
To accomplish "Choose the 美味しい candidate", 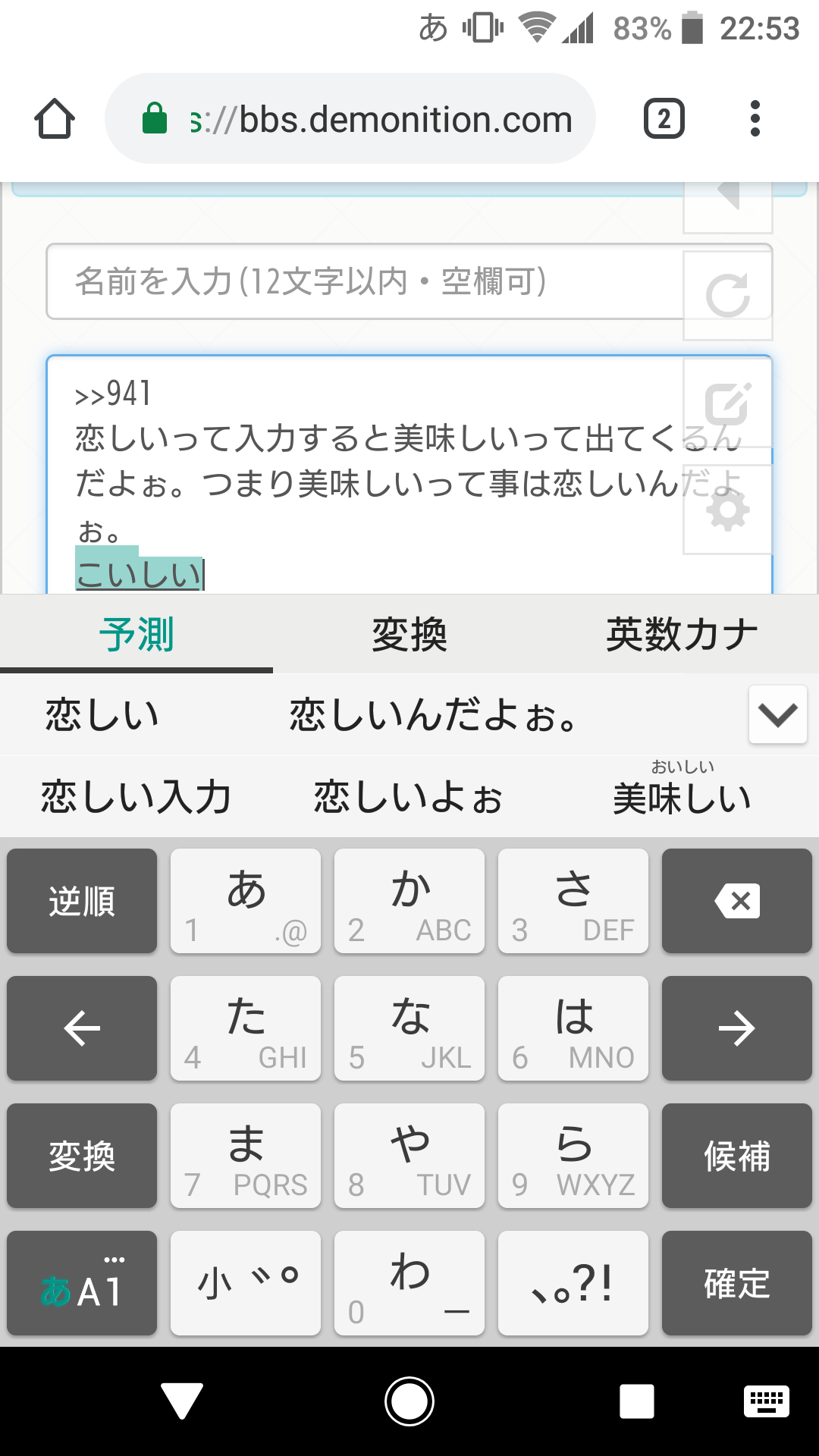I will click(682, 798).
